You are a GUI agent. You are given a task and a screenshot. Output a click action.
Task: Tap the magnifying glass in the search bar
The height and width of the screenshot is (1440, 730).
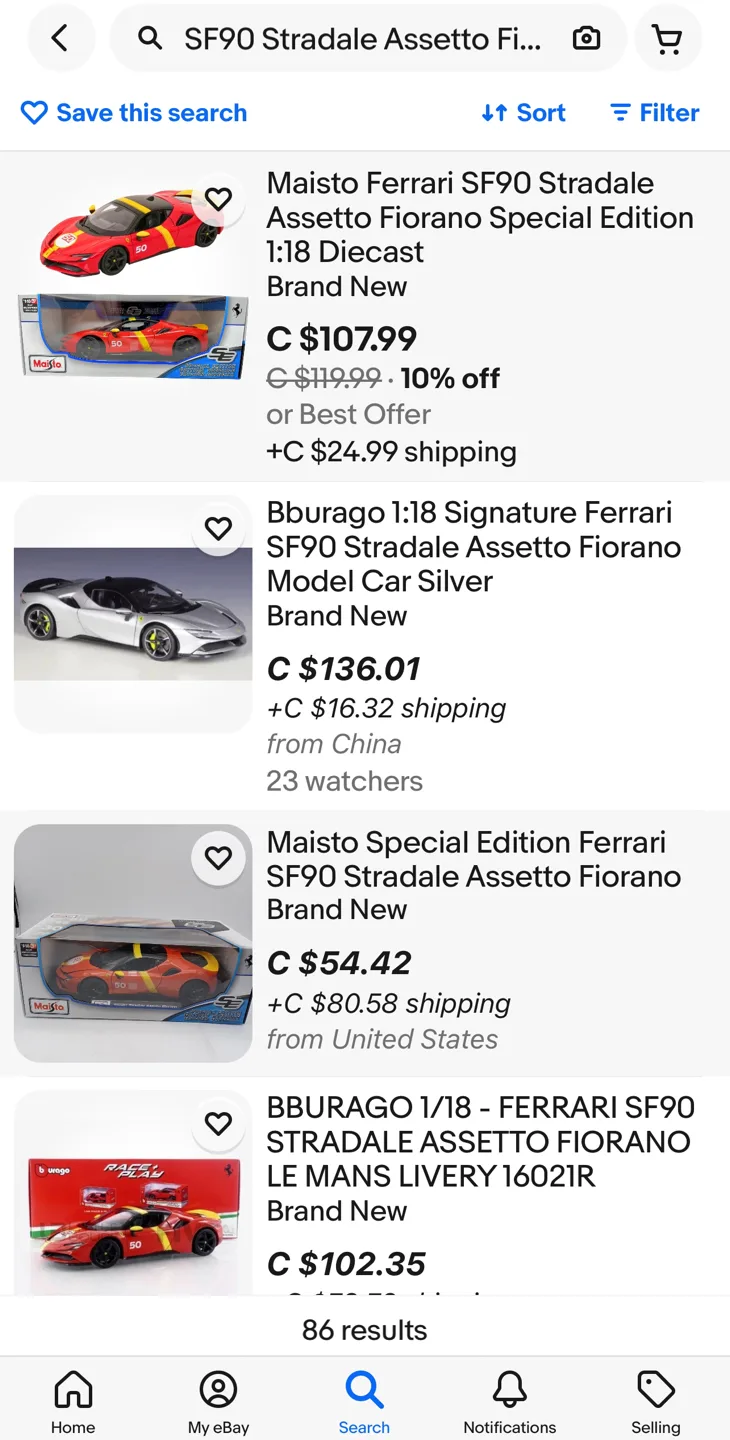point(149,37)
